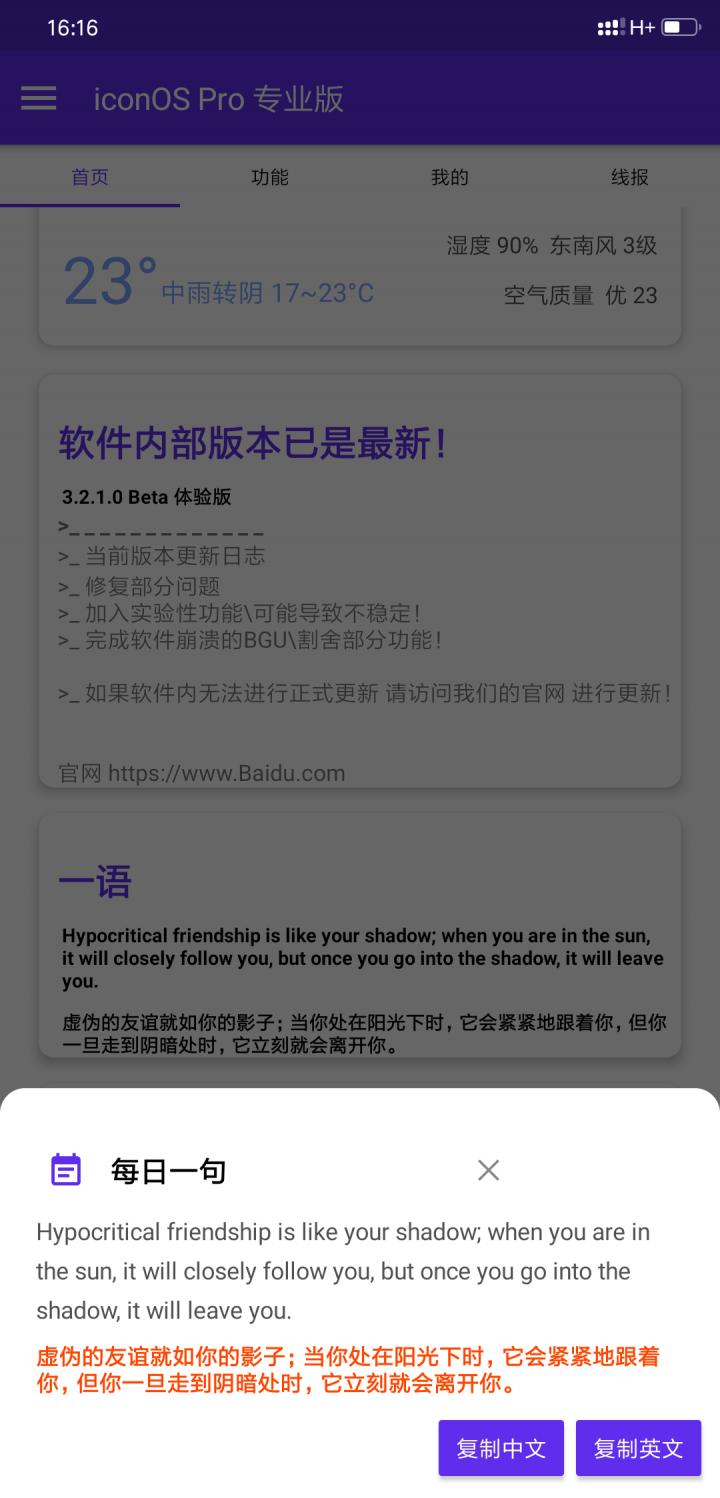Select the 首页 tab

(90, 177)
